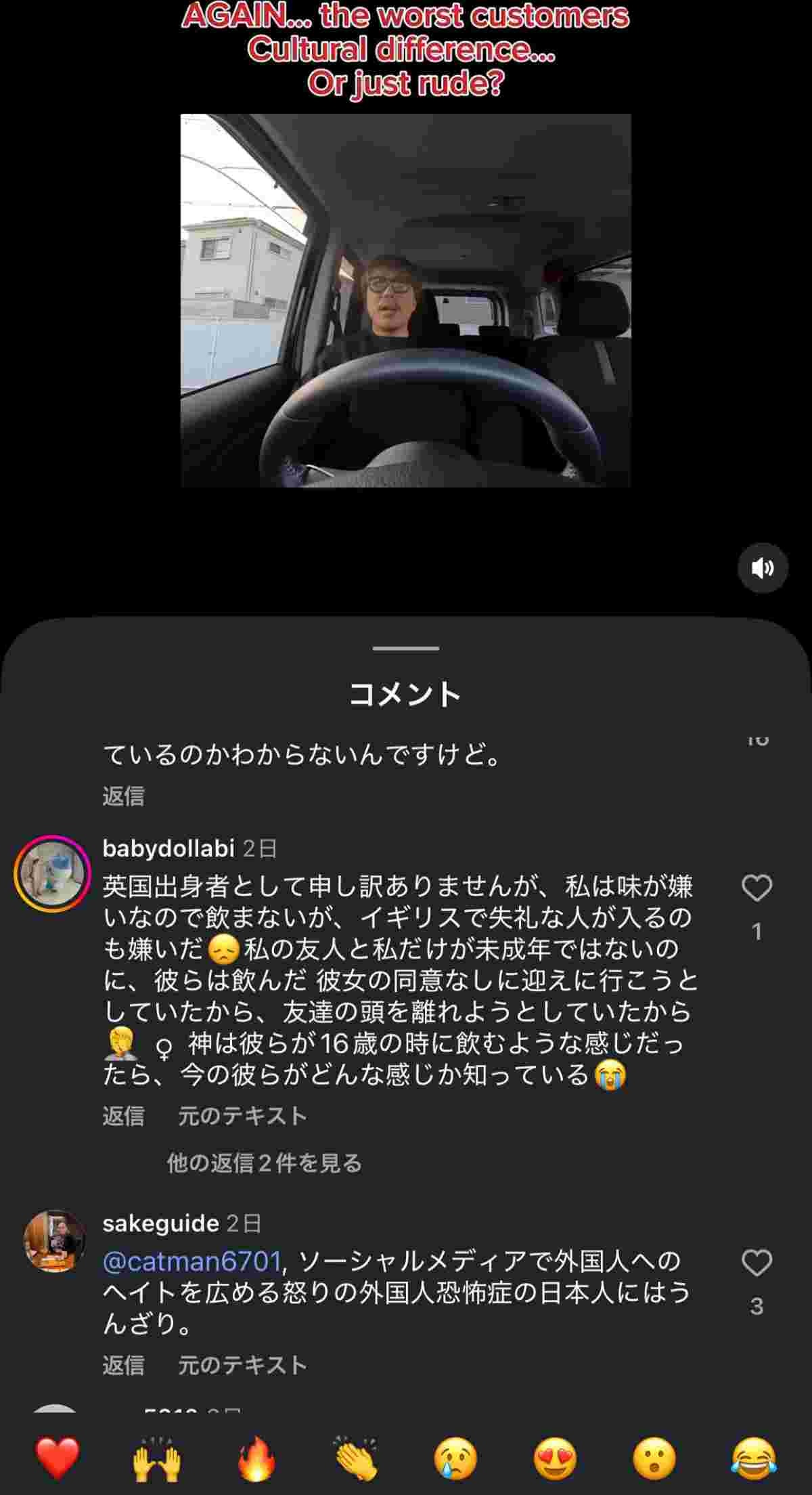Image resolution: width=812 pixels, height=1495 pixels.
Task: Reply to sakeguide's comment
Action: [123, 1365]
